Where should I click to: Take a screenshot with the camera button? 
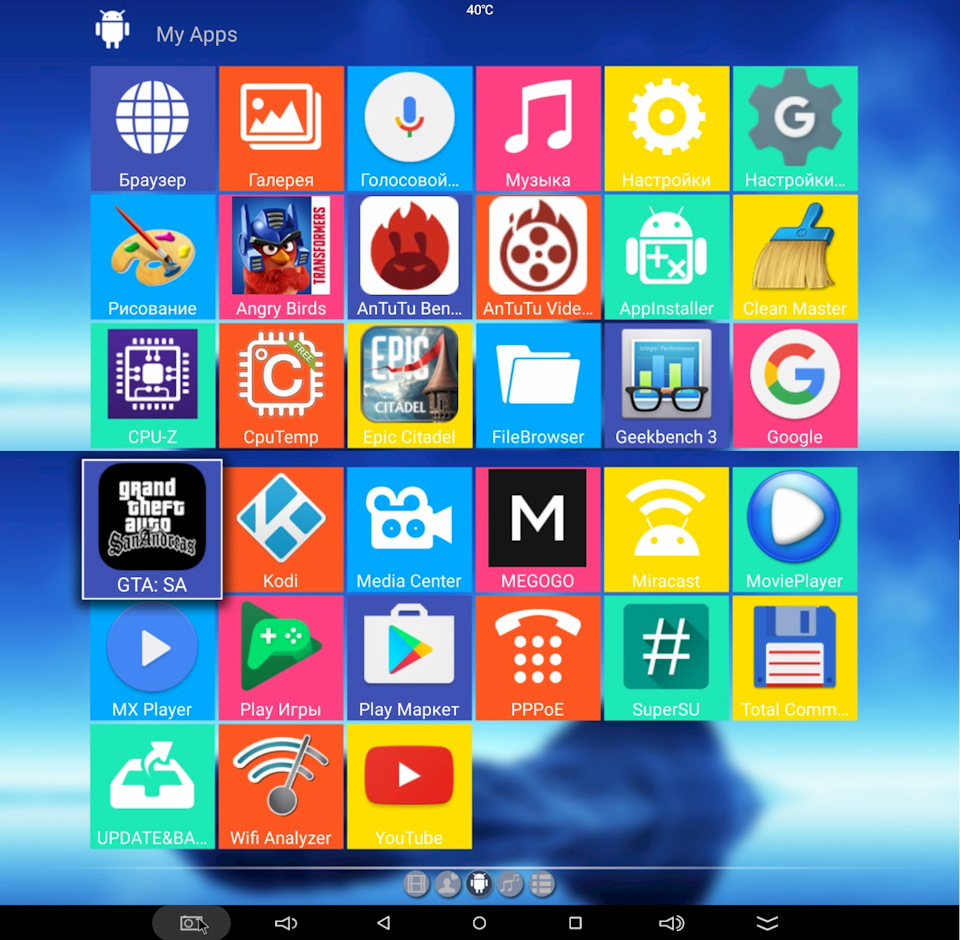191,923
